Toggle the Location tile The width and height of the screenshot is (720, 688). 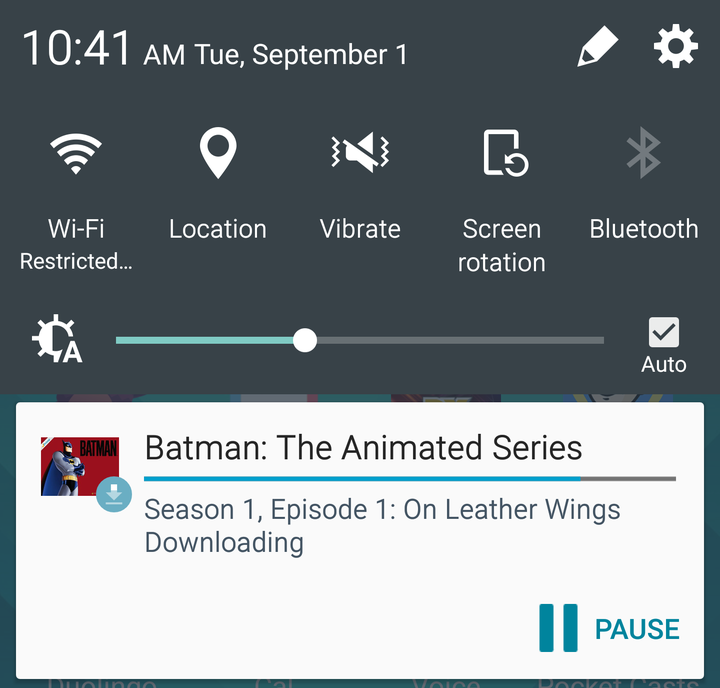pyautogui.click(x=217, y=155)
